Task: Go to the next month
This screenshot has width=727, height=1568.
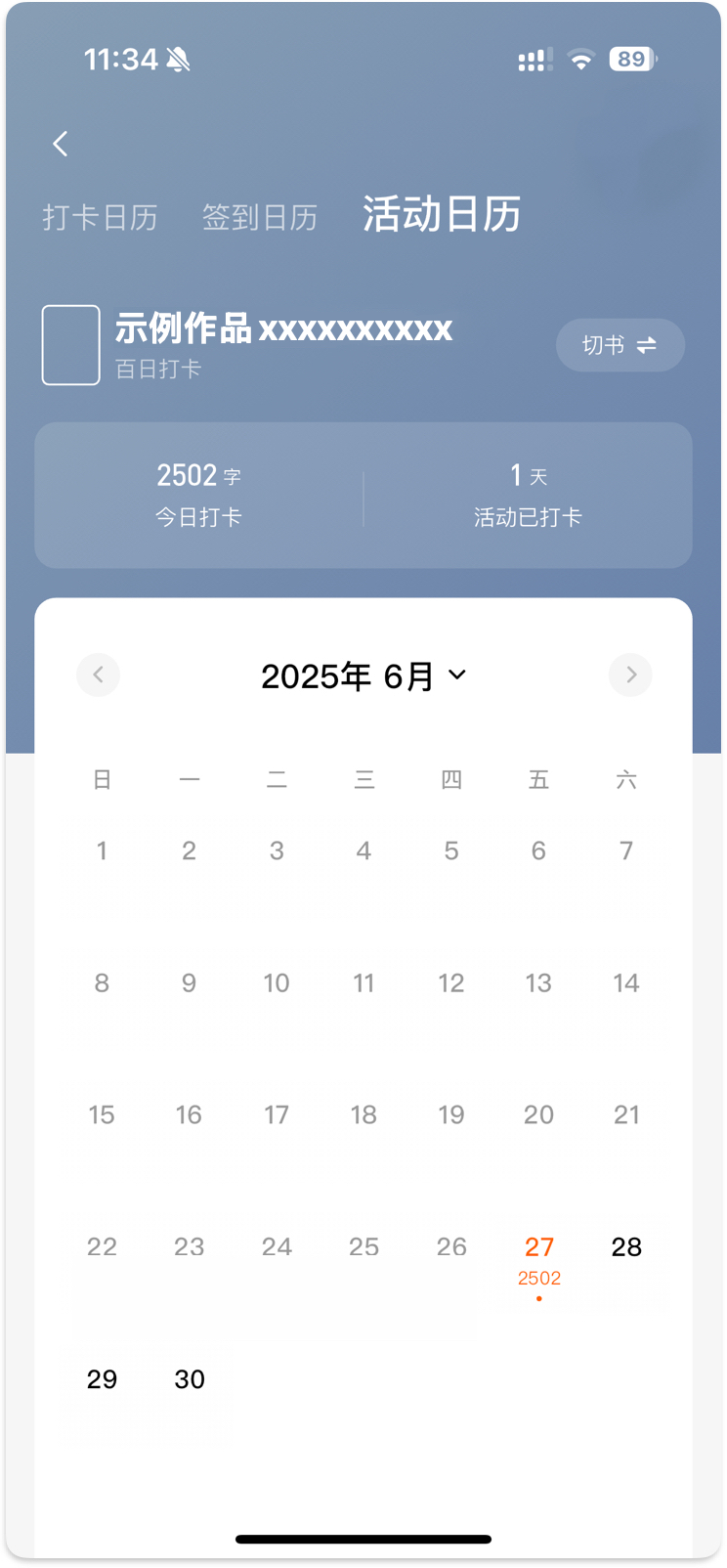Action: click(630, 675)
